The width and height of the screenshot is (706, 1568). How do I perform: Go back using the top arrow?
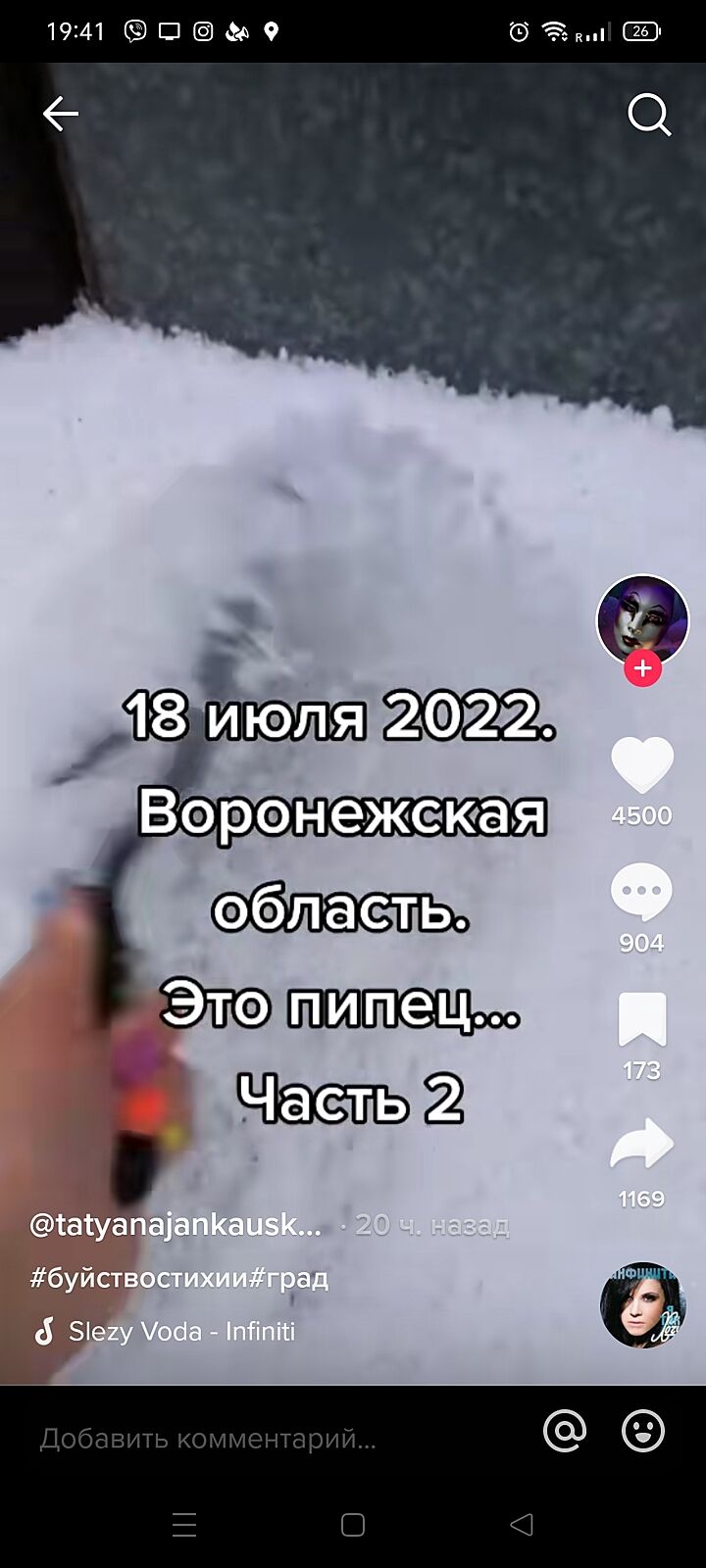(x=60, y=115)
